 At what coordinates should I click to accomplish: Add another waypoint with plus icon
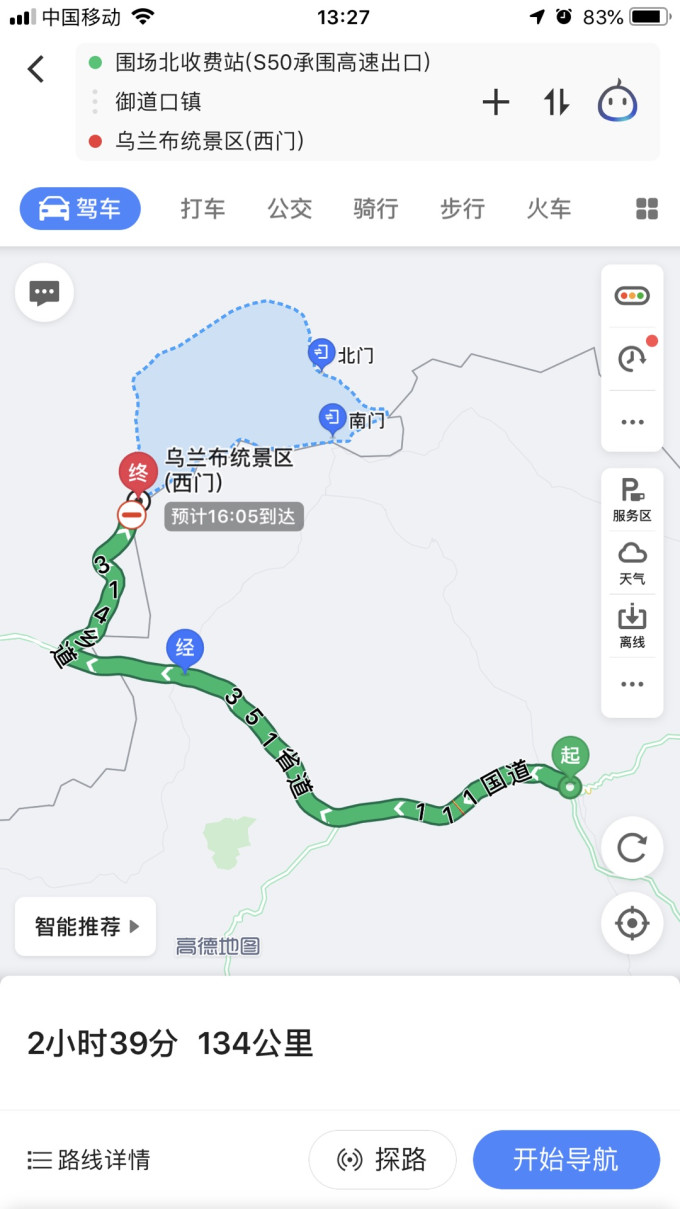pos(496,102)
